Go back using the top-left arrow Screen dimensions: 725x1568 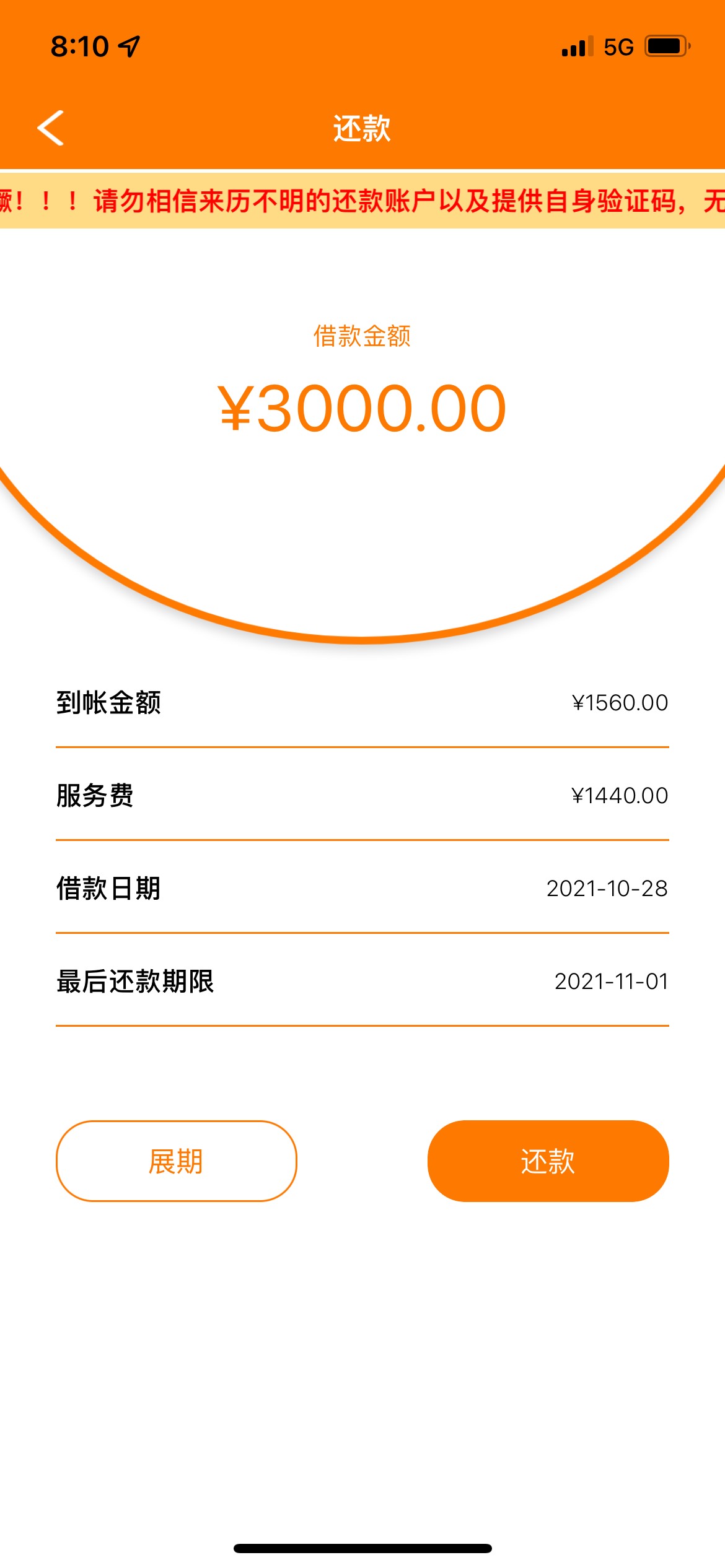point(51,128)
